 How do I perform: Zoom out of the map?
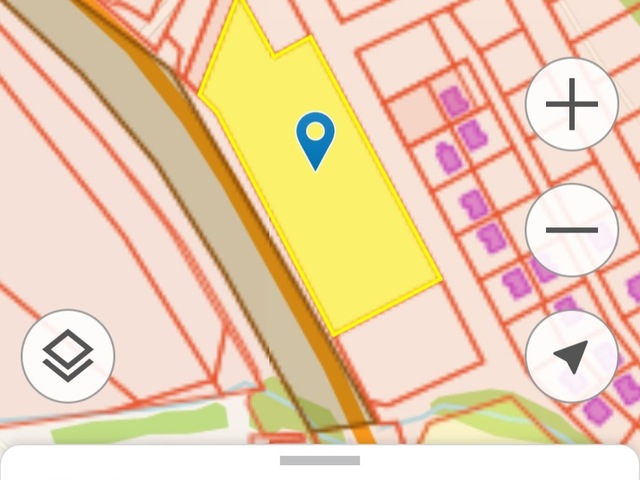(572, 230)
